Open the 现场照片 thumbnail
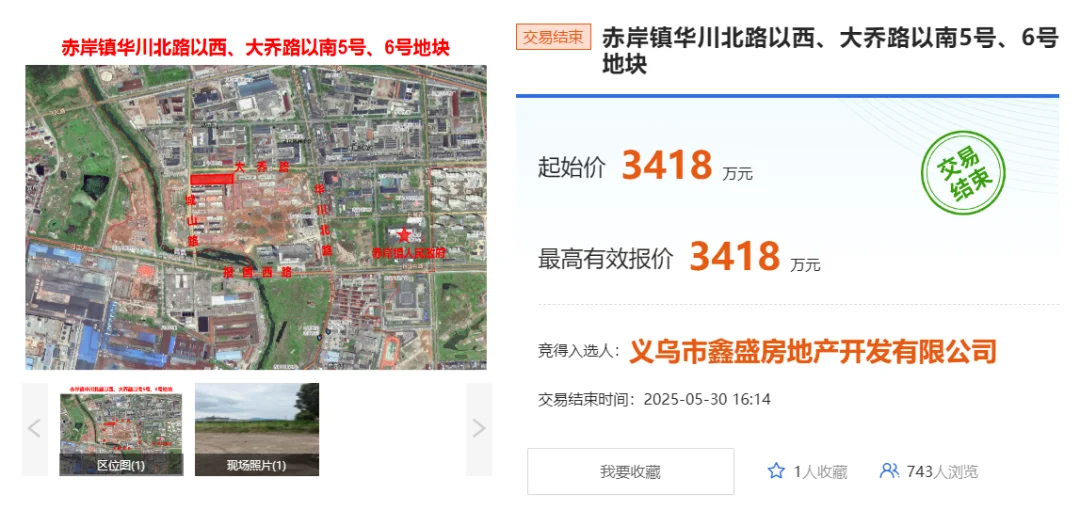Image resolution: width=1080 pixels, height=510 pixels. [x=257, y=429]
